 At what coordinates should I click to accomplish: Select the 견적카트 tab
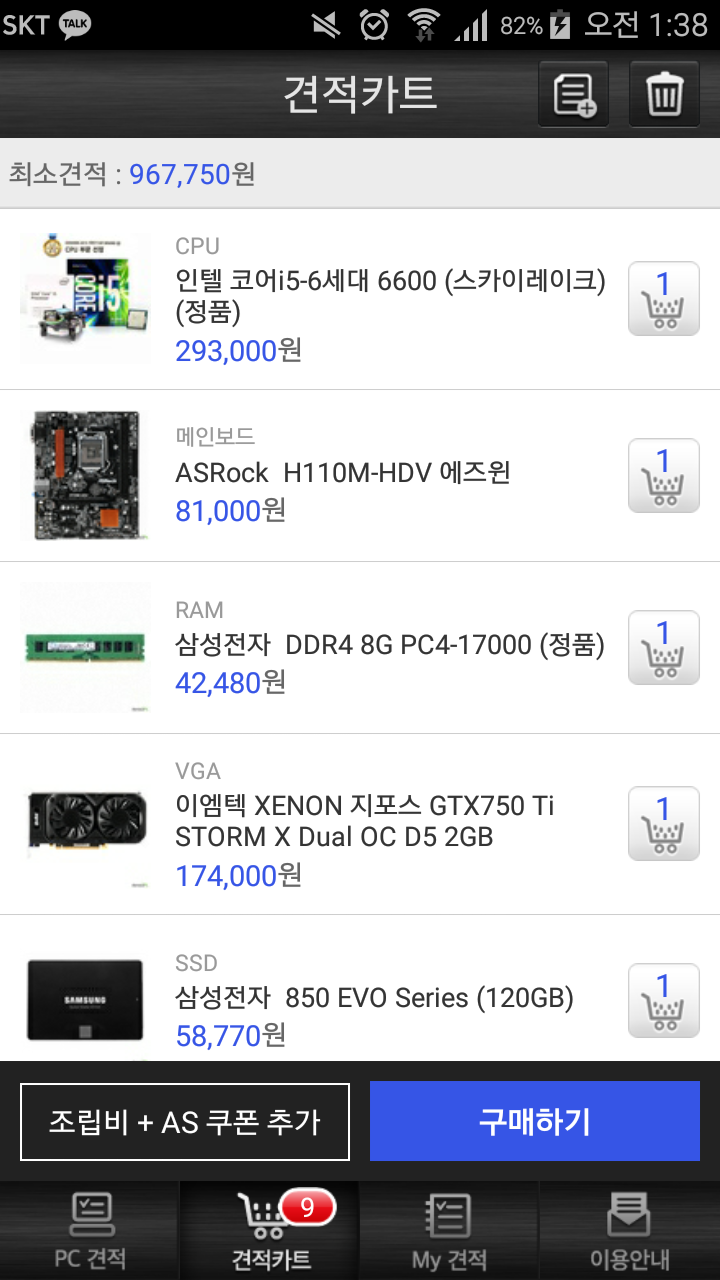[x=270, y=1231]
